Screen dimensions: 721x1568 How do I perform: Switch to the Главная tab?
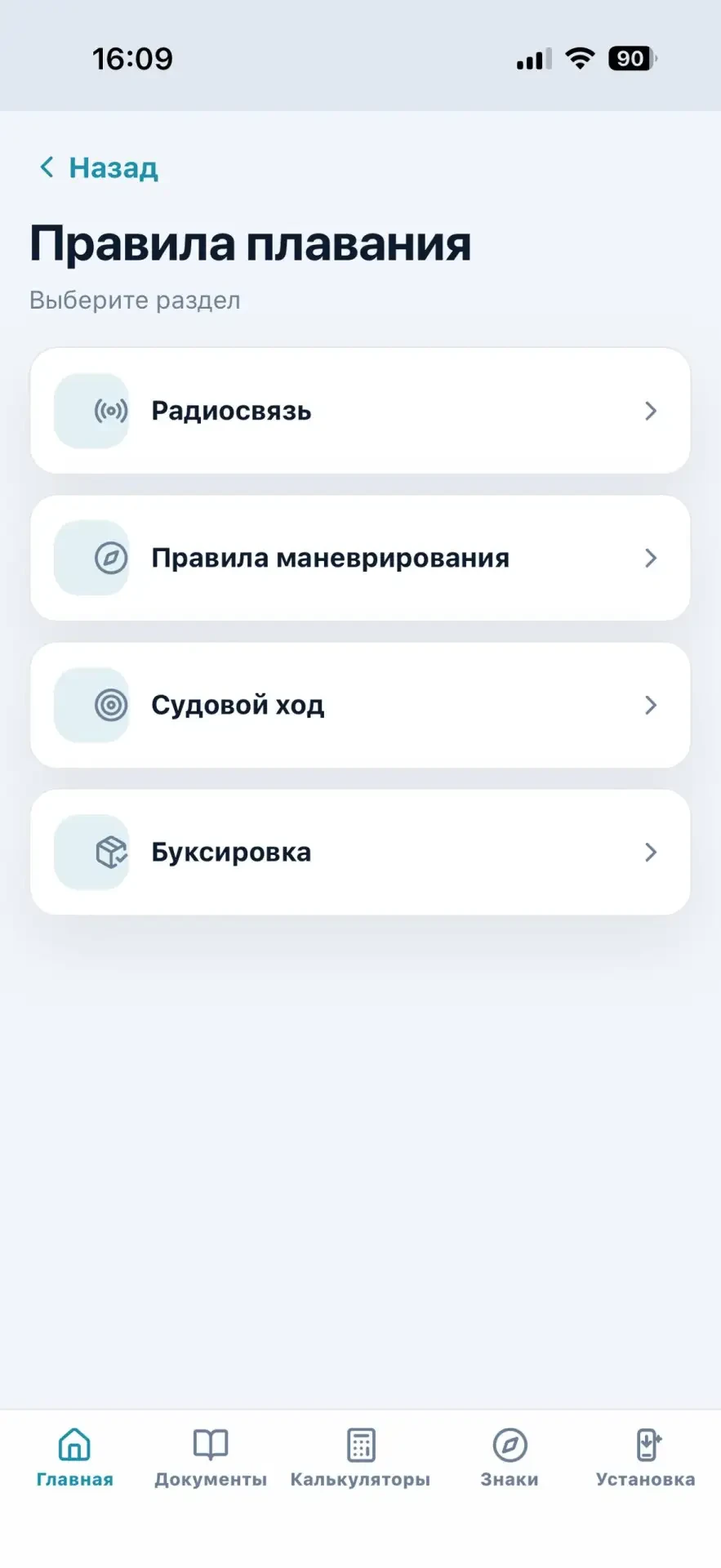[x=74, y=1458]
